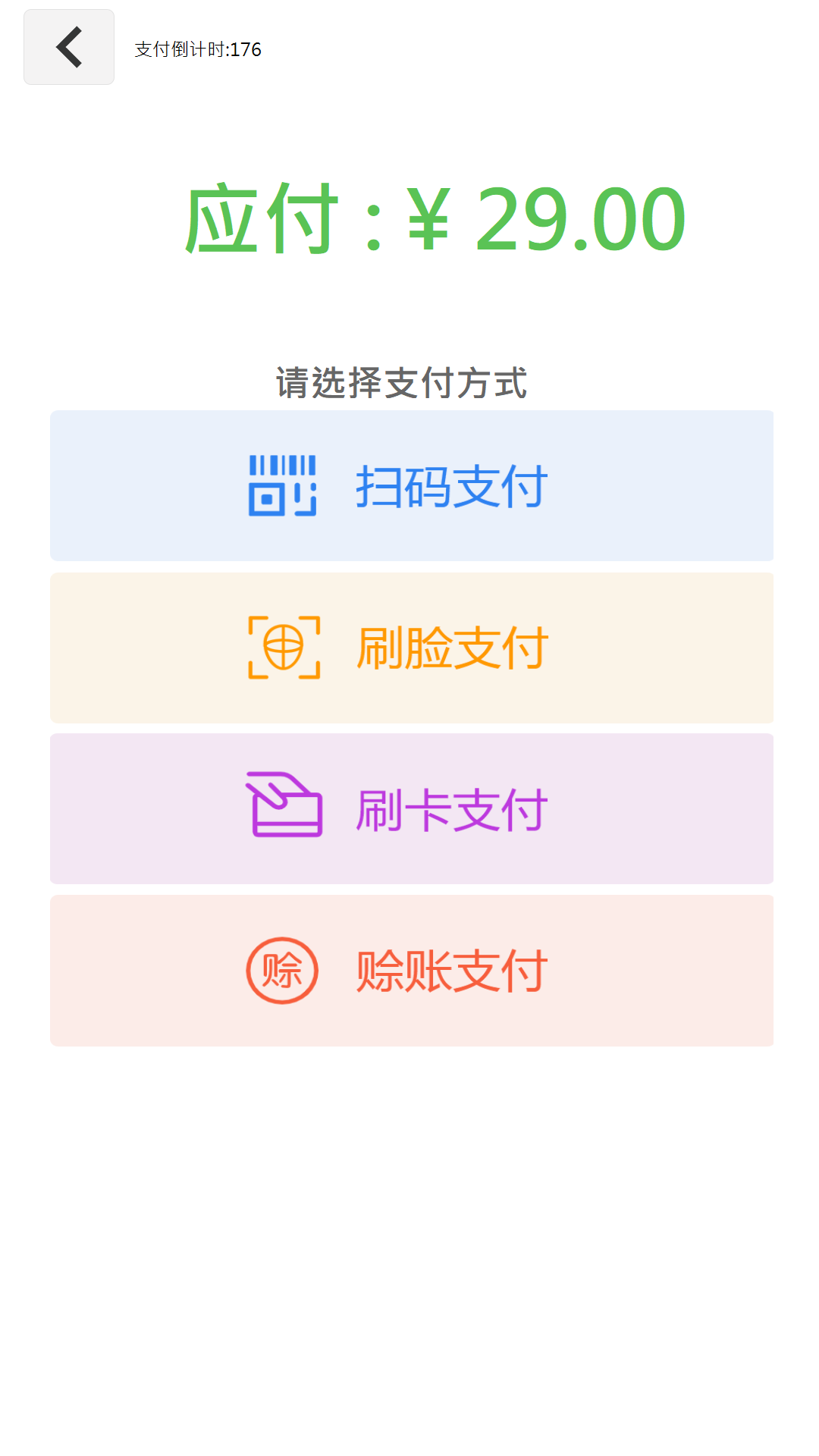This screenshot has height=1456, width=819.
Task: Select 赊账支付 credit payment
Action: [x=412, y=971]
